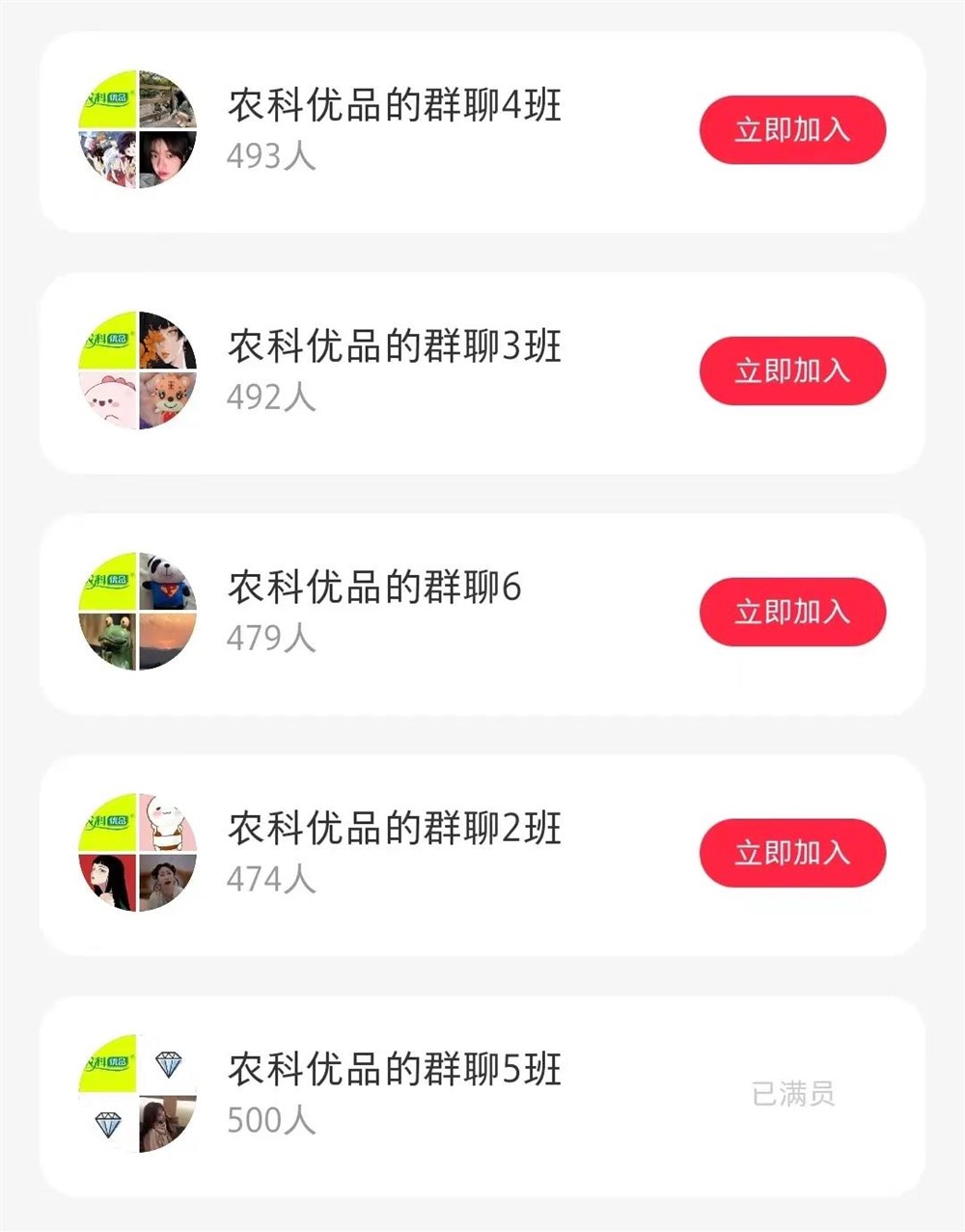965x1232 pixels.
Task: Click the panda plush avatar in group 6
Action: 167,580
